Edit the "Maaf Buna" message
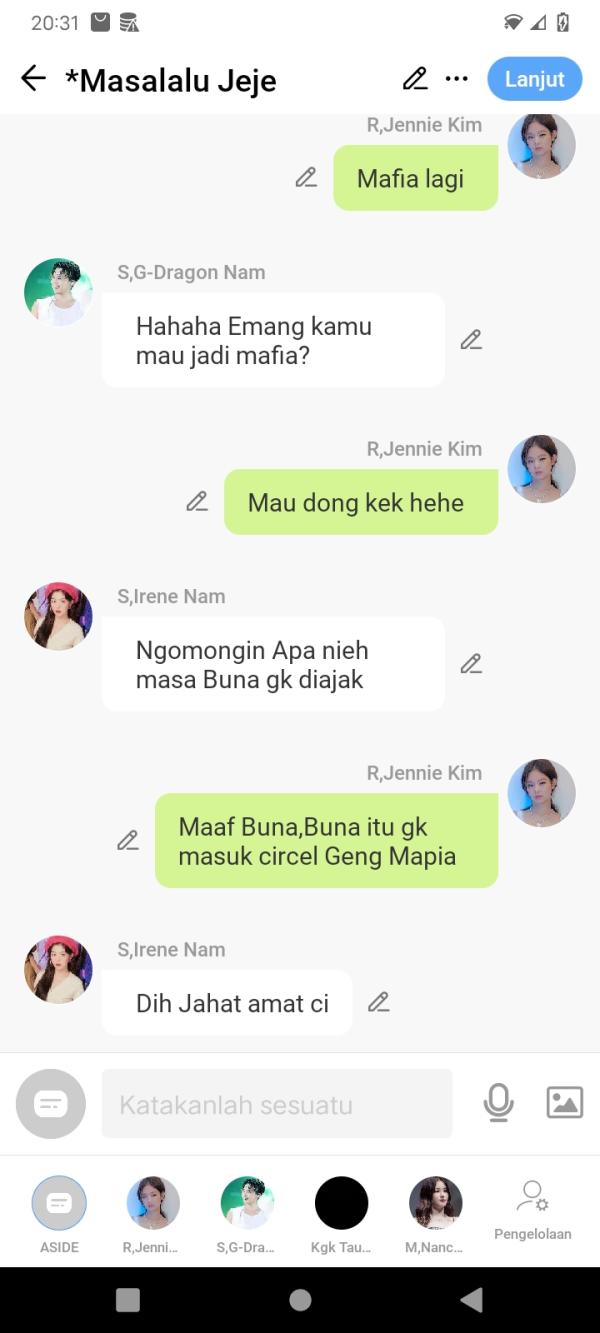This screenshot has height=1333, width=600. 128,841
